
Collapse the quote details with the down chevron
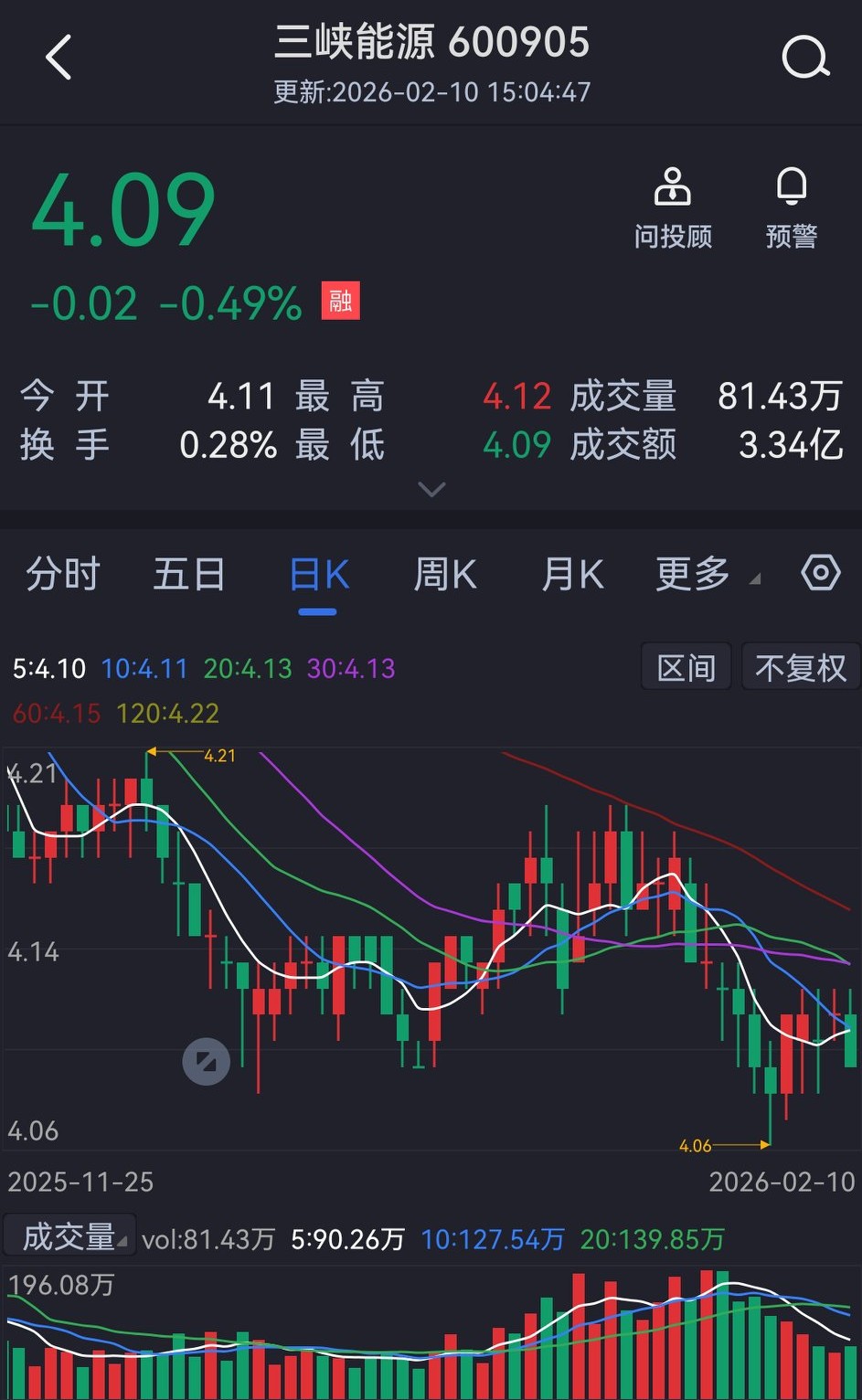(x=431, y=490)
